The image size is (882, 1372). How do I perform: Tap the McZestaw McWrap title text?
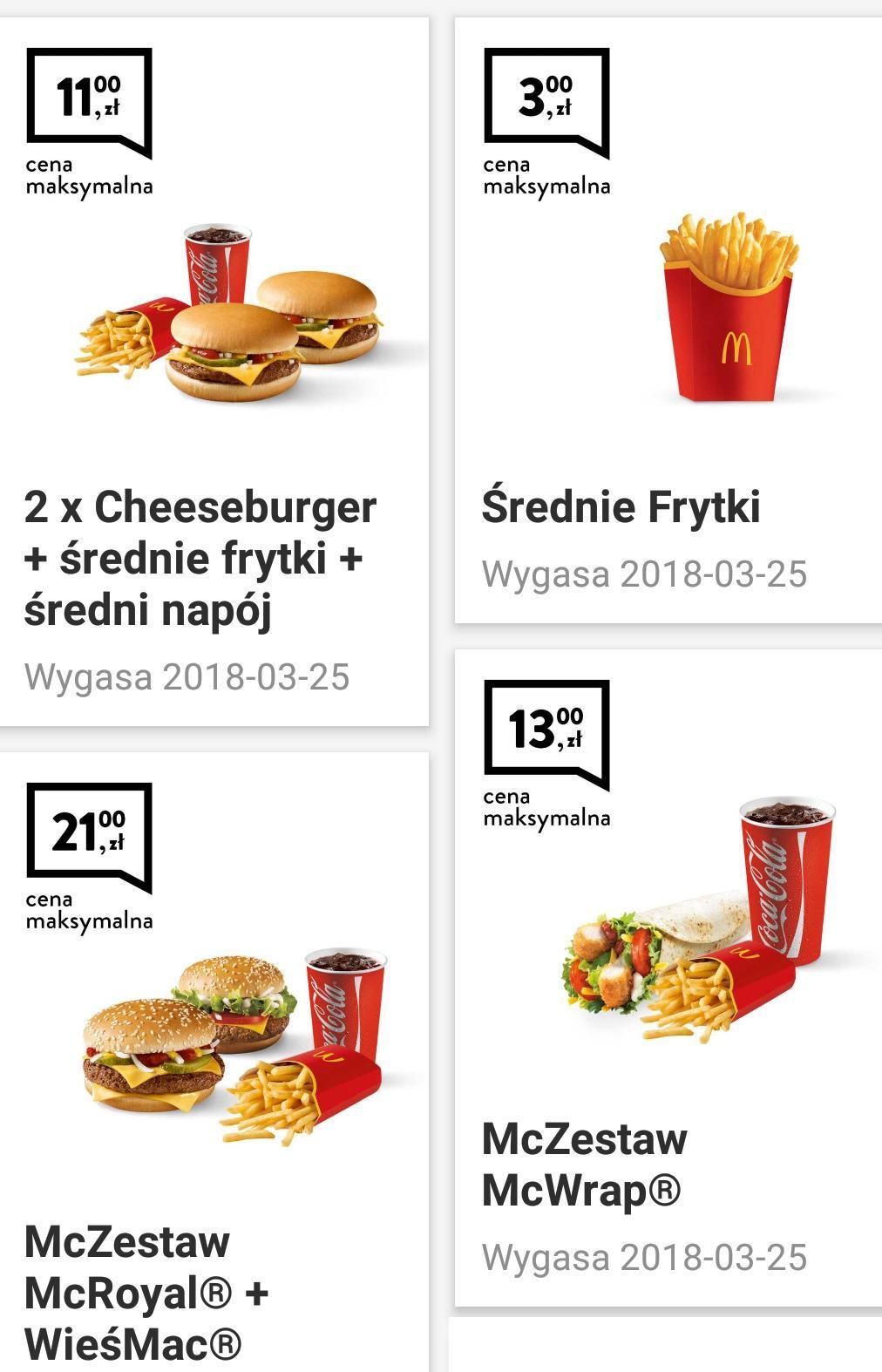(586, 1159)
